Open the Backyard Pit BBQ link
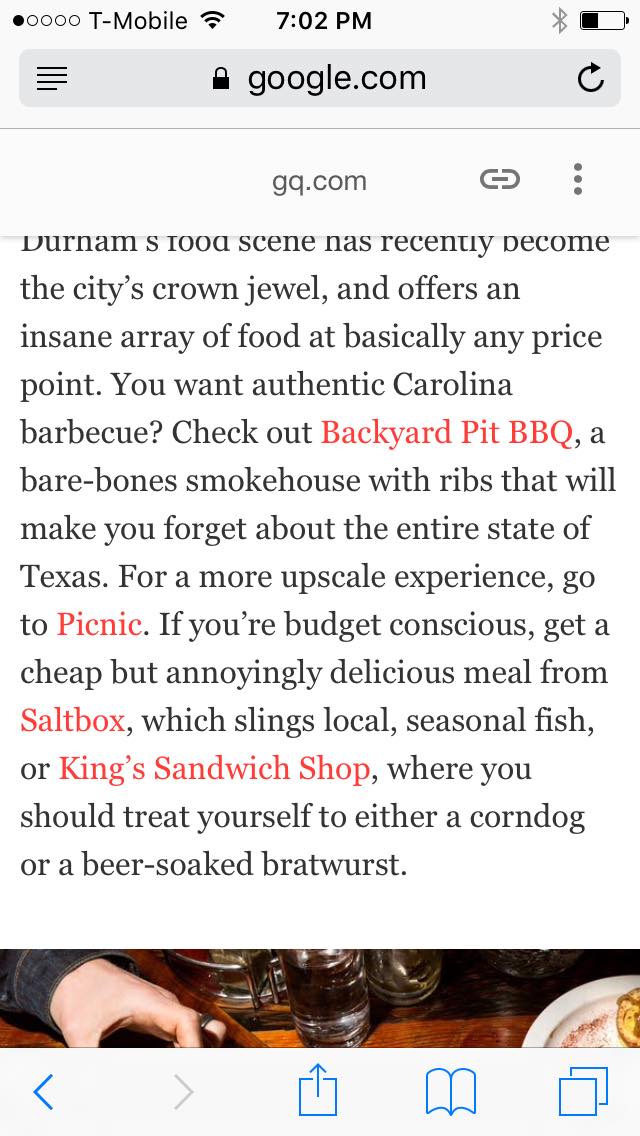Screen dimensions: 640x1136 447,433
